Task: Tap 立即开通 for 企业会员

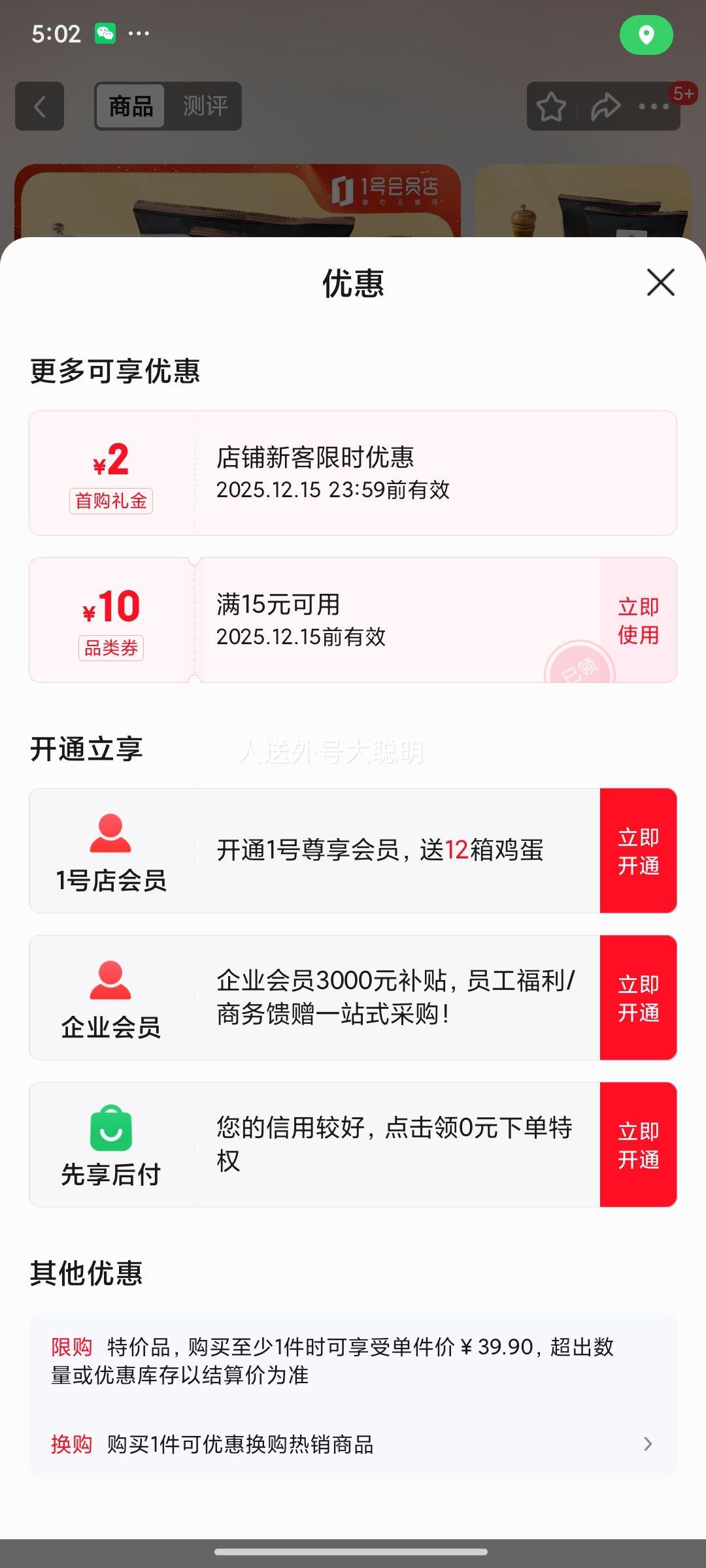Action: coord(638,998)
